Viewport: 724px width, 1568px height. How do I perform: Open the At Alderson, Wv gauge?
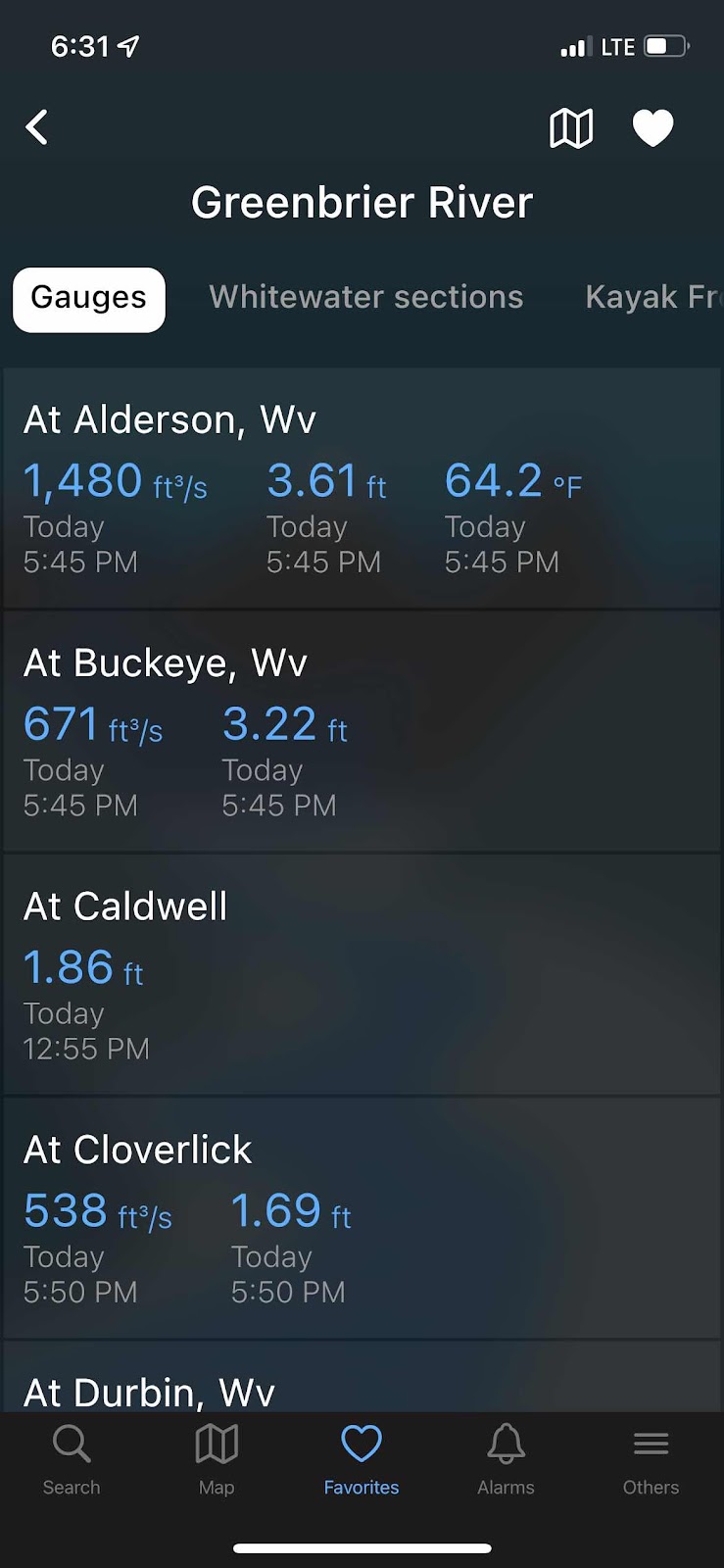click(362, 488)
